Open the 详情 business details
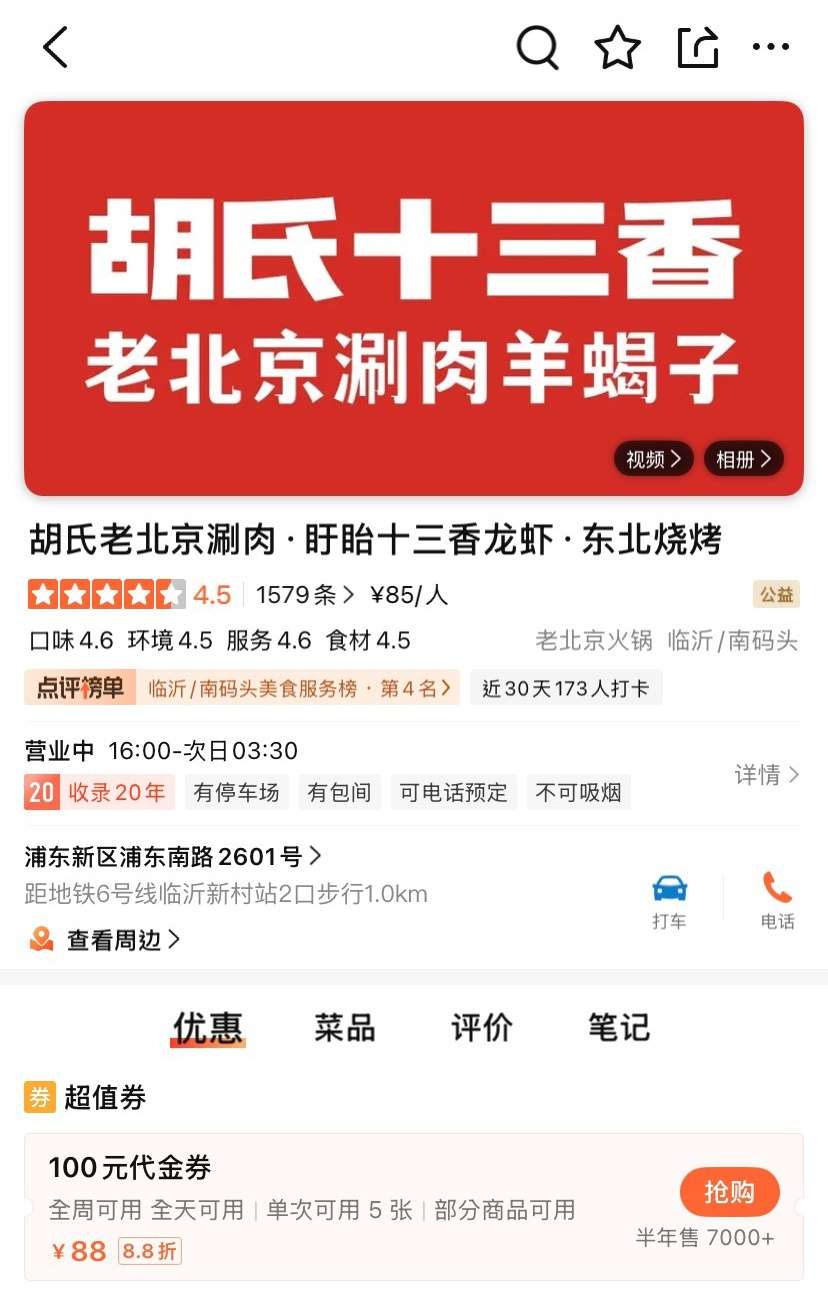The height and width of the screenshot is (1298, 828). [x=767, y=775]
